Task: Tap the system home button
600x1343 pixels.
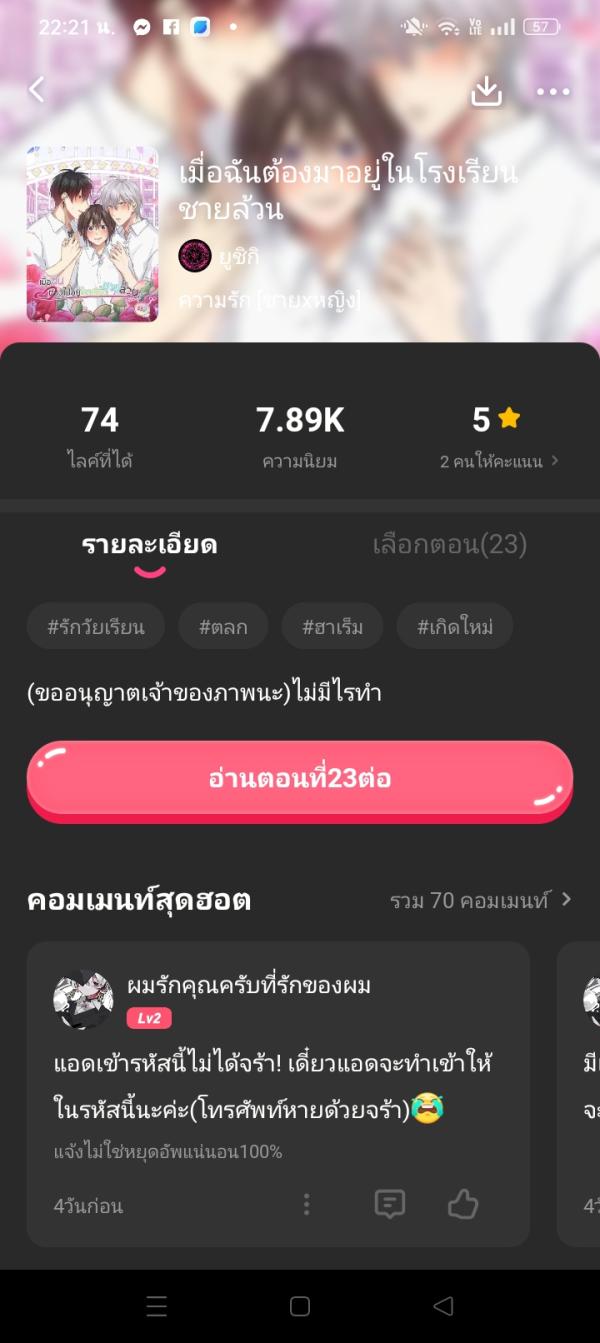Action: pyautogui.click(x=299, y=1306)
